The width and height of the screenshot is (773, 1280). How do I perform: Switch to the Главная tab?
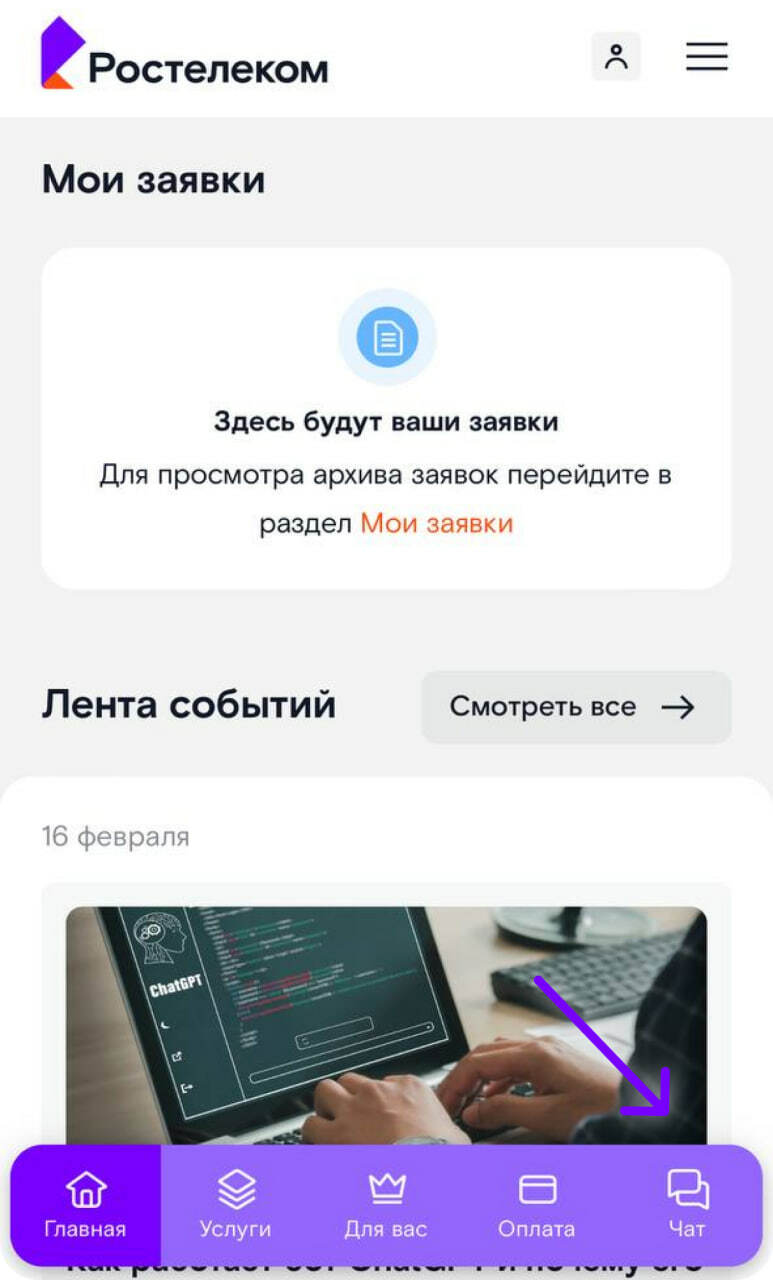(x=86, y=1205)
